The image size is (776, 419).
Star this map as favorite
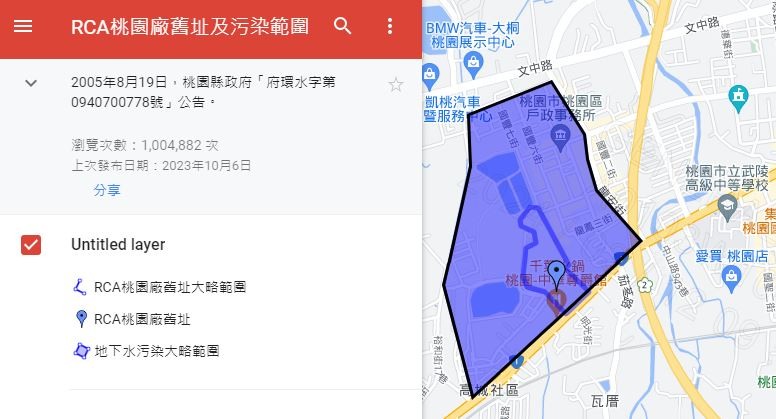coord(395,84)
